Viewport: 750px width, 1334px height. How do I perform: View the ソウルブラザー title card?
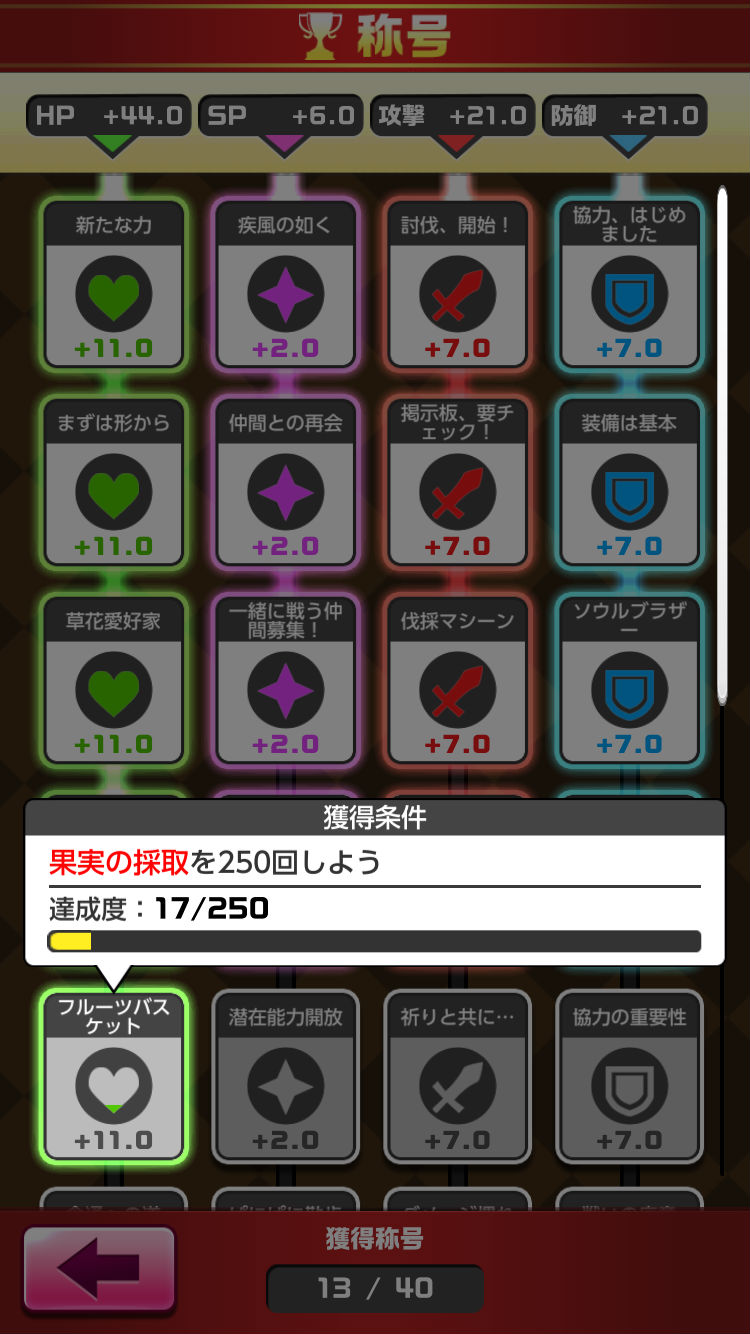[630, 680]
